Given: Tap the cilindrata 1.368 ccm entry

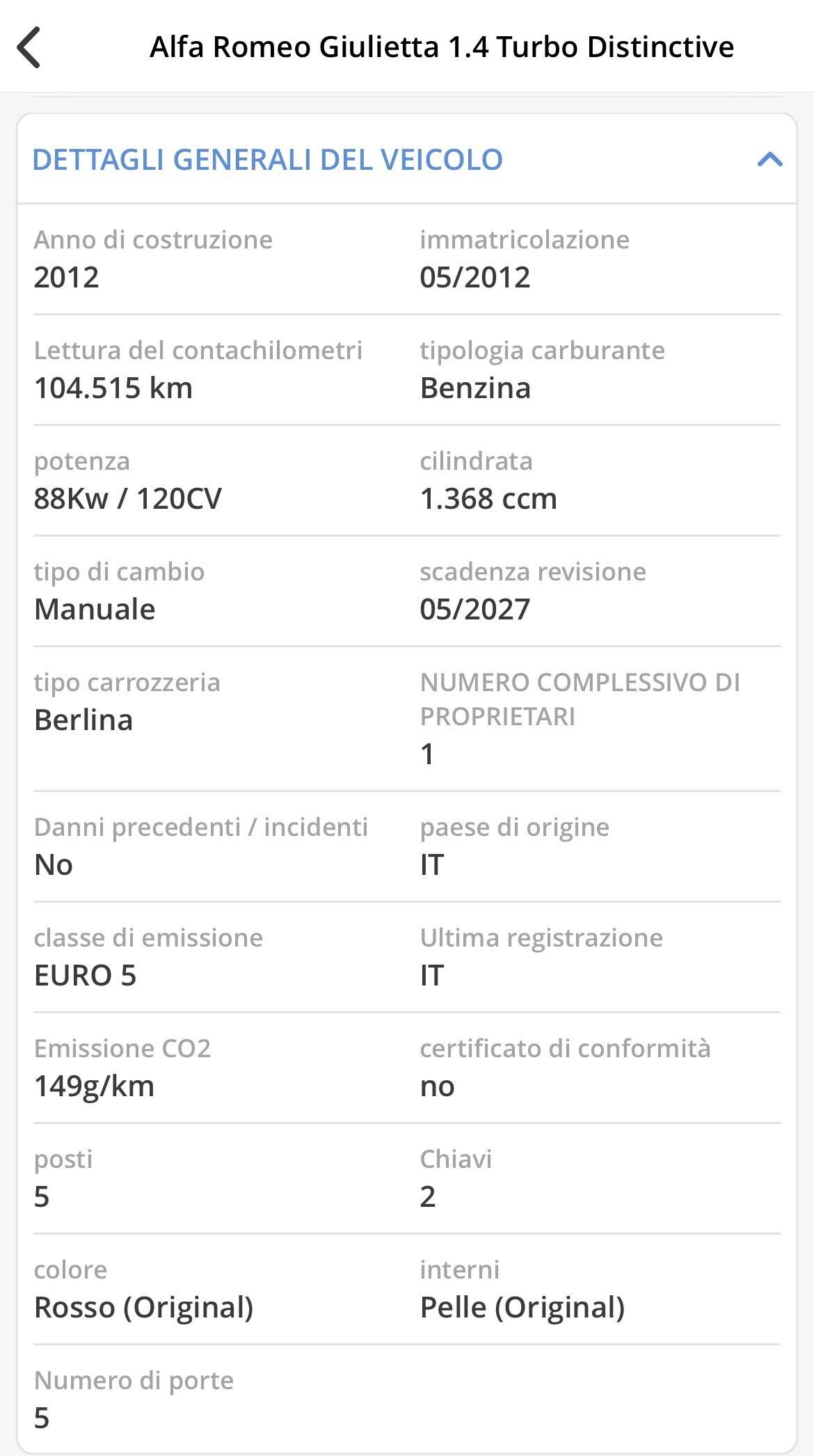Looking at the screenshot, I should pos(488,498).
